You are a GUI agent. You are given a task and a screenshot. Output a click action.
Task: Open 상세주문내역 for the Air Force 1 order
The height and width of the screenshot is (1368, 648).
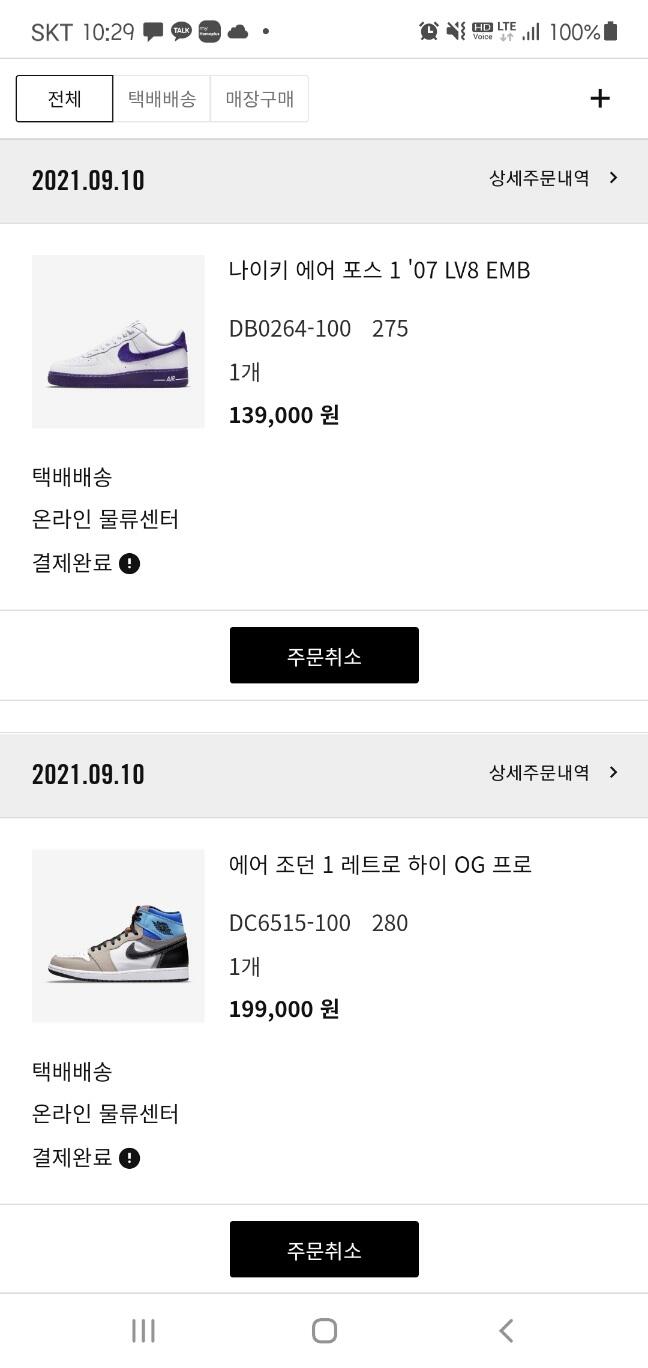click(553, 178)
